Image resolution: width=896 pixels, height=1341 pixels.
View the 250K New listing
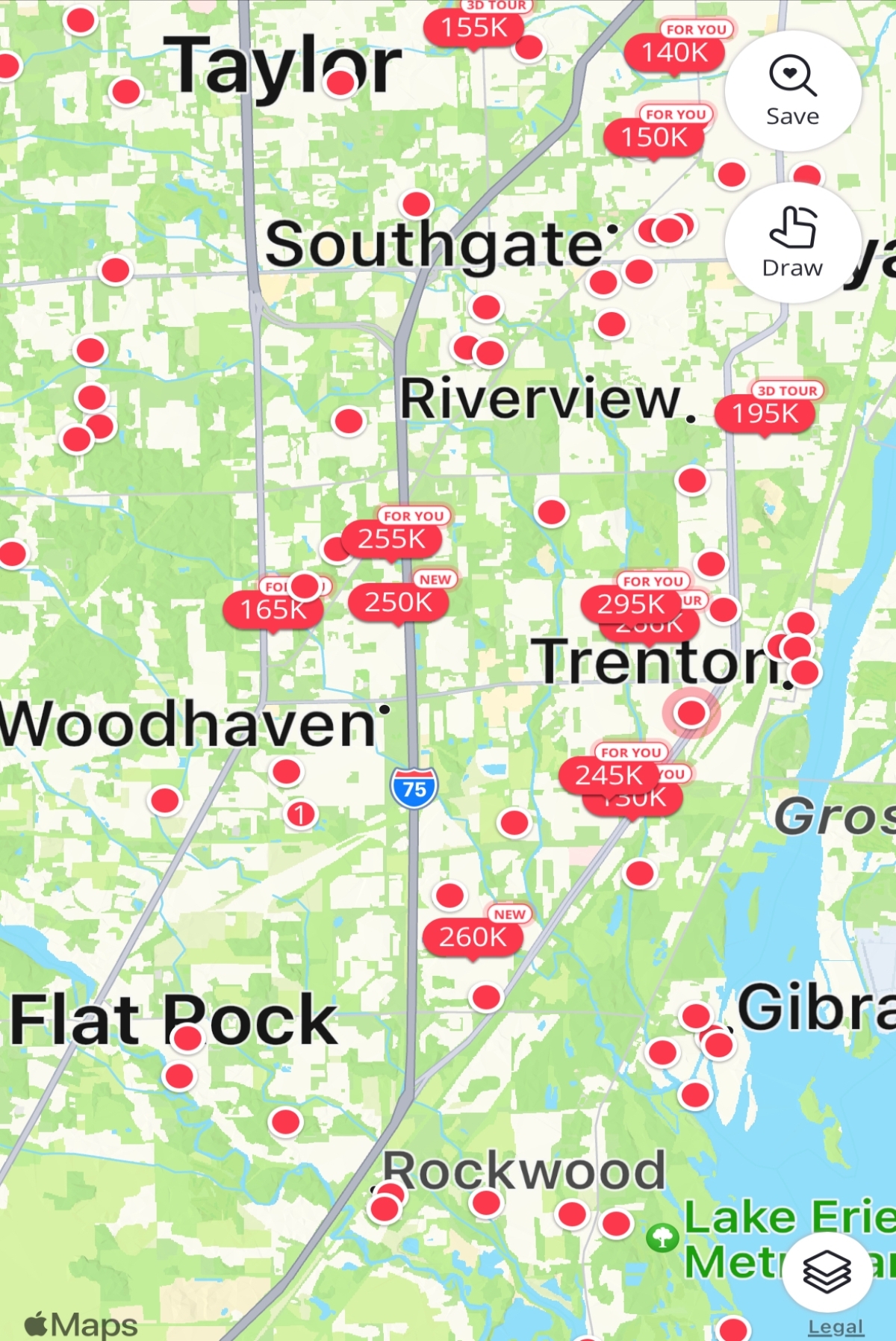click(398, 602)
